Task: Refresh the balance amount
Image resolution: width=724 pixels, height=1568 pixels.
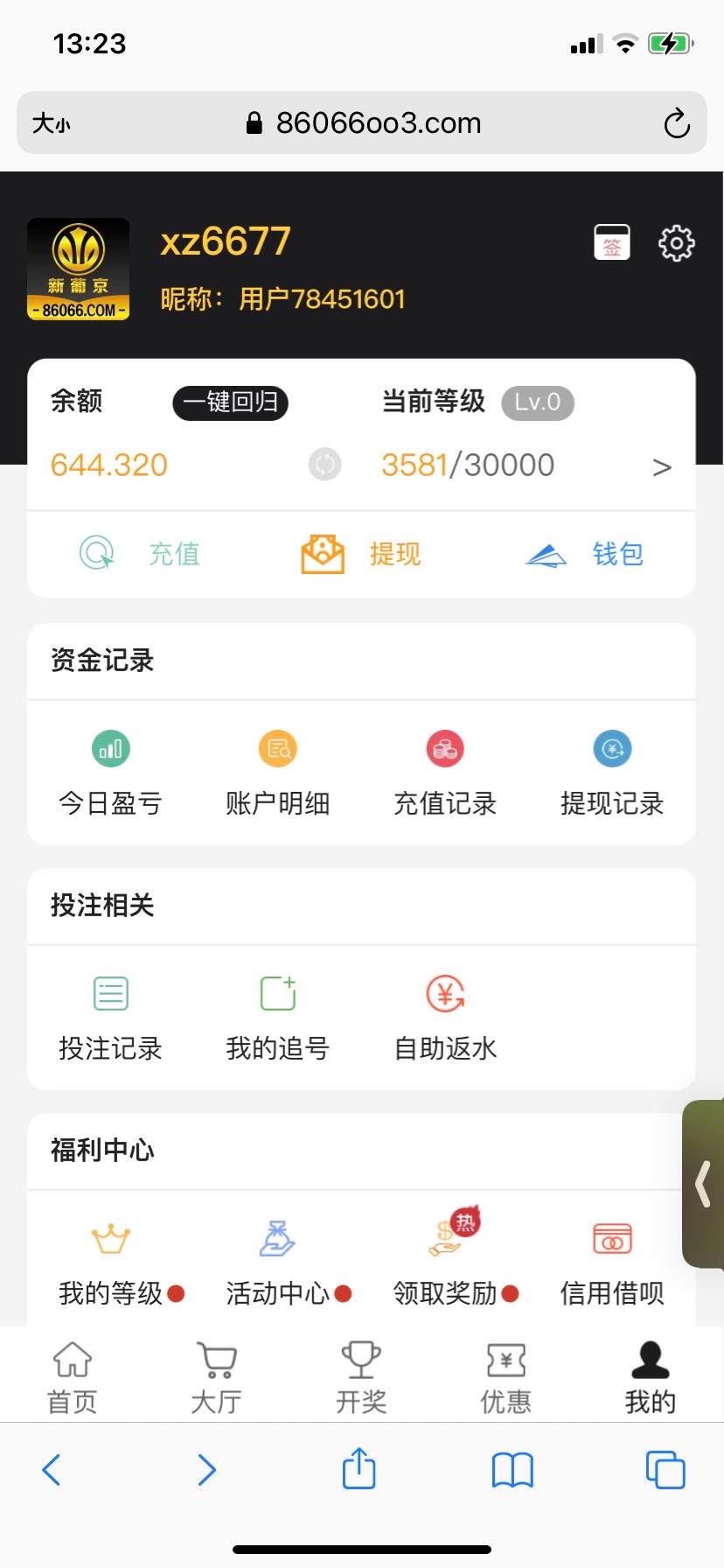Action: [x=324, y=465]
